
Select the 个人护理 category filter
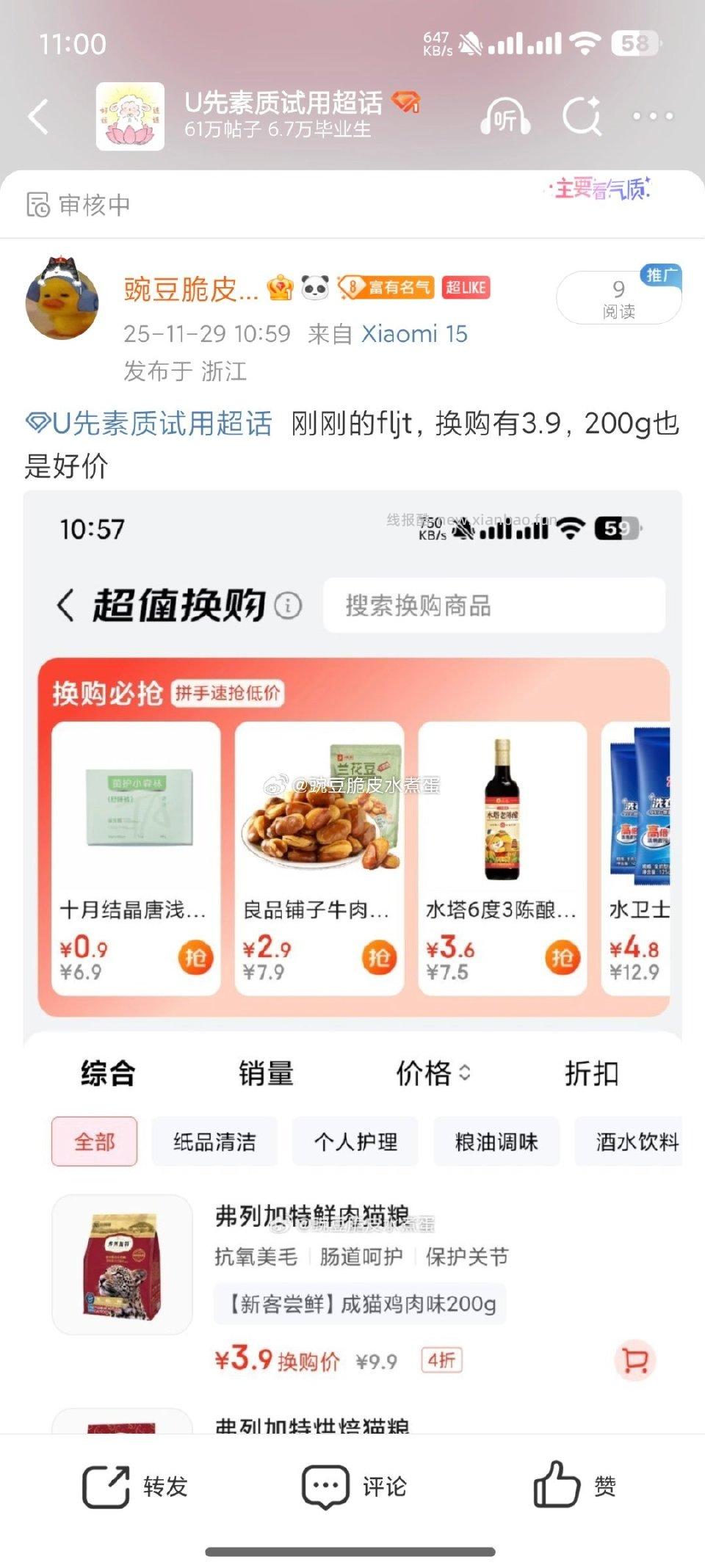click(355, 1140)
